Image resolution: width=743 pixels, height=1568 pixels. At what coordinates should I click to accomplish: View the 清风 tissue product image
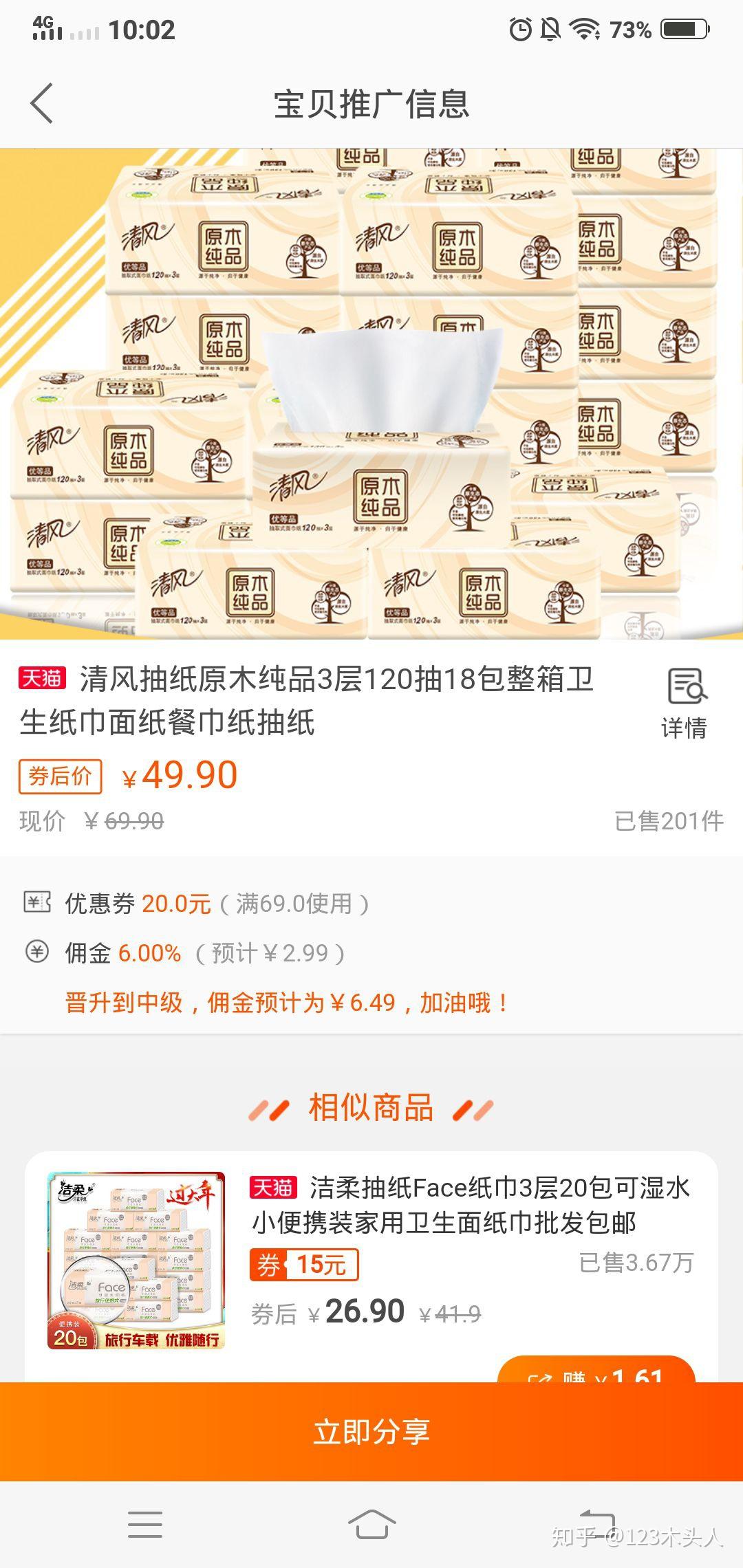[x=371, y=394]
